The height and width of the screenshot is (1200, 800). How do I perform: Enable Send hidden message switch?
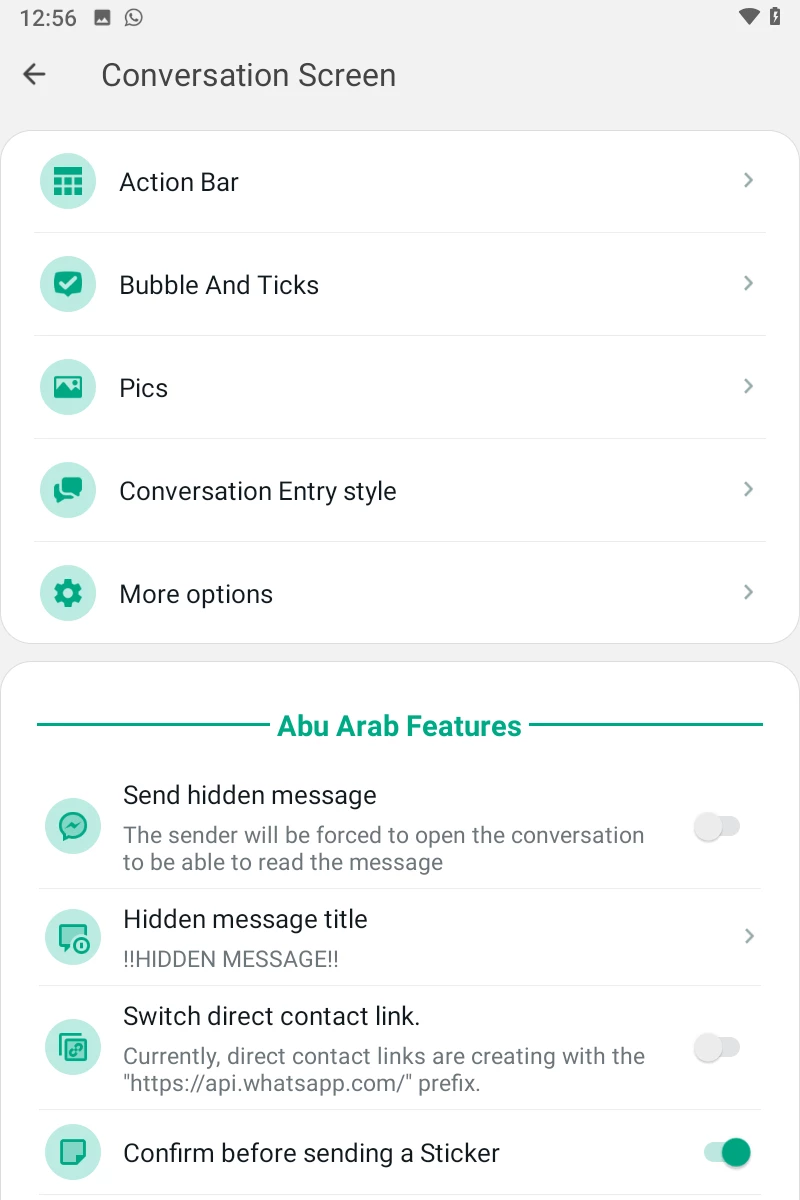[717, 827]
